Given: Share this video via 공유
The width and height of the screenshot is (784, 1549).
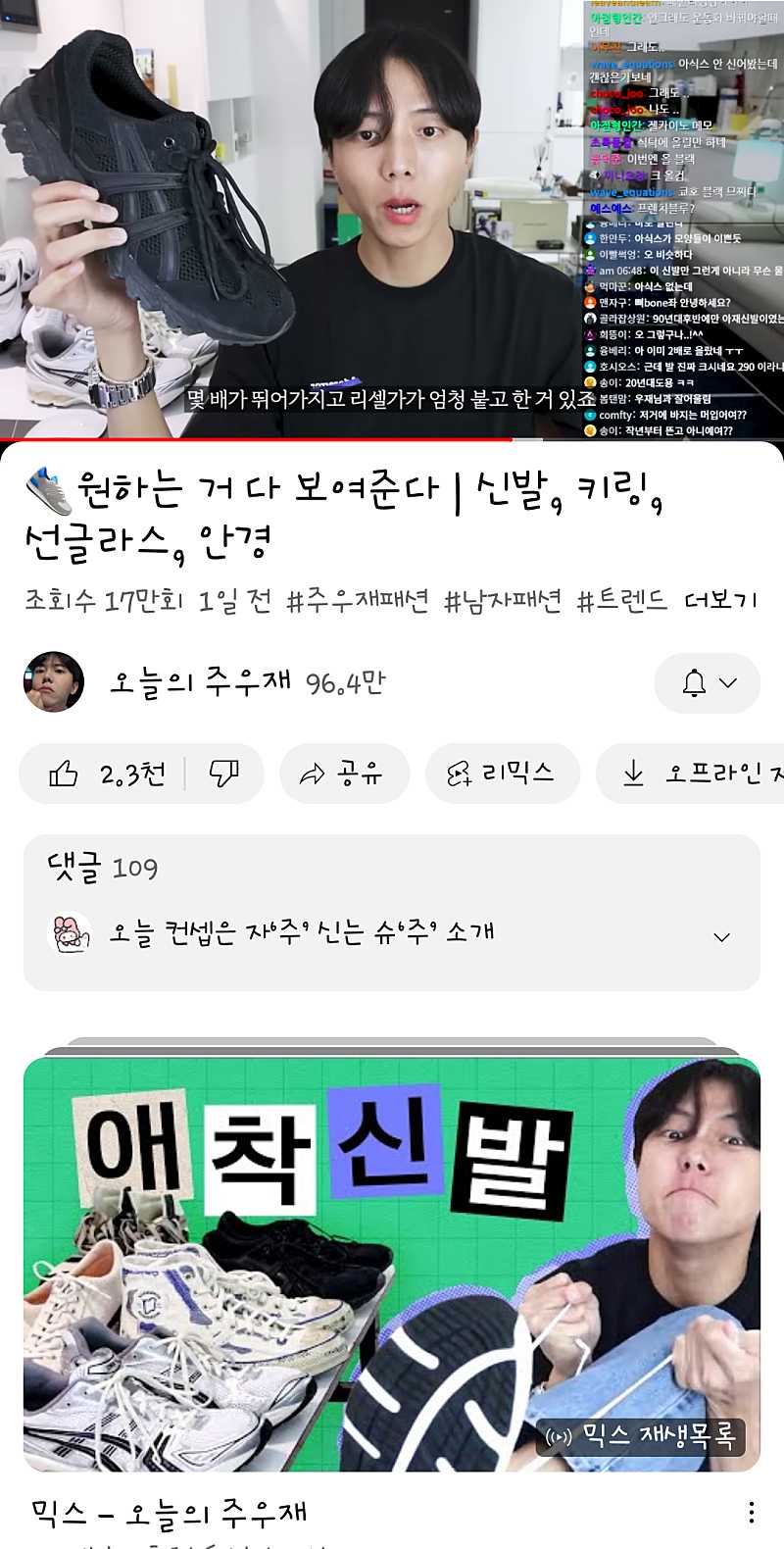Looking at the screenshot, I should coord(343,774).
